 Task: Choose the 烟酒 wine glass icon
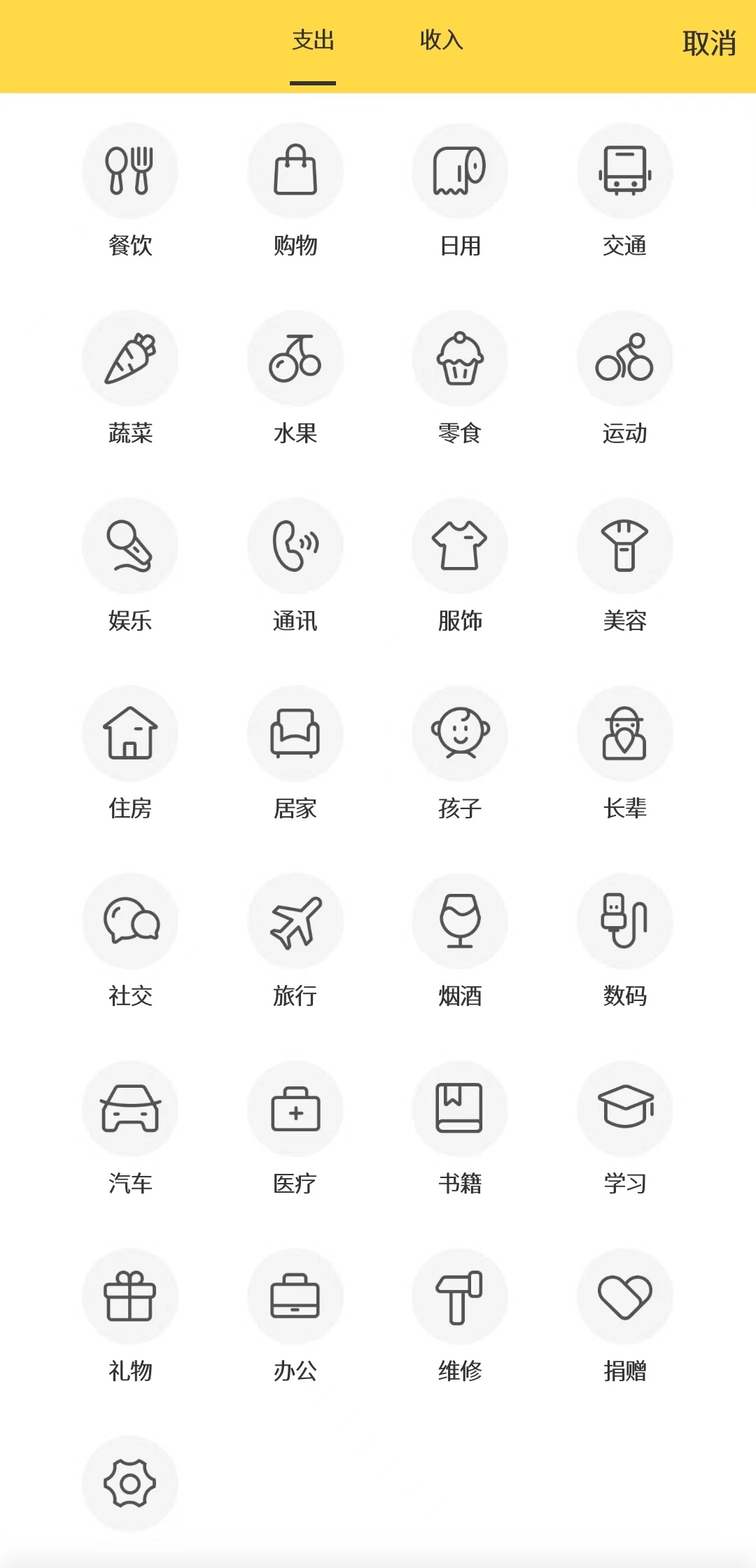pos(460,921)
